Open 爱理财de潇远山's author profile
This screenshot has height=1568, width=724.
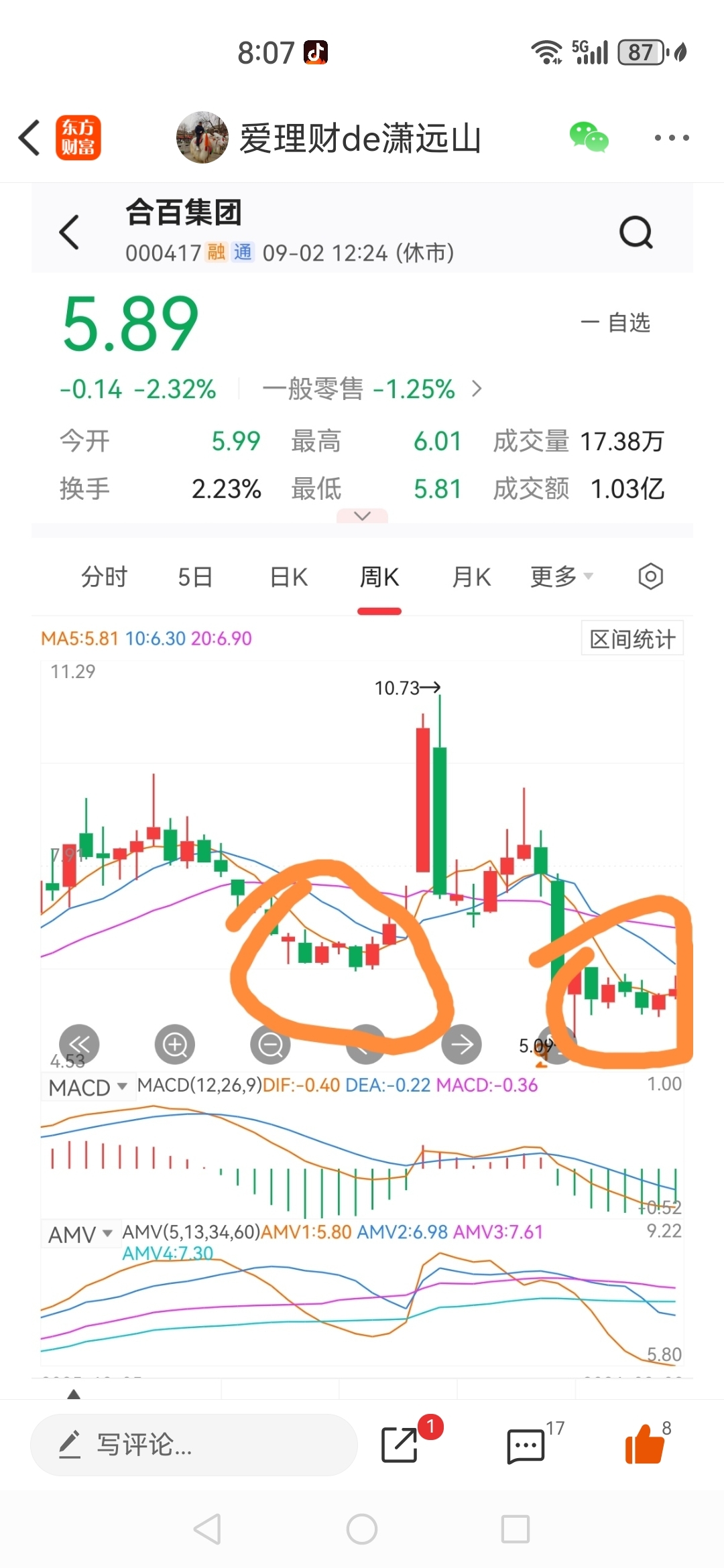click(x=328, y=138)
